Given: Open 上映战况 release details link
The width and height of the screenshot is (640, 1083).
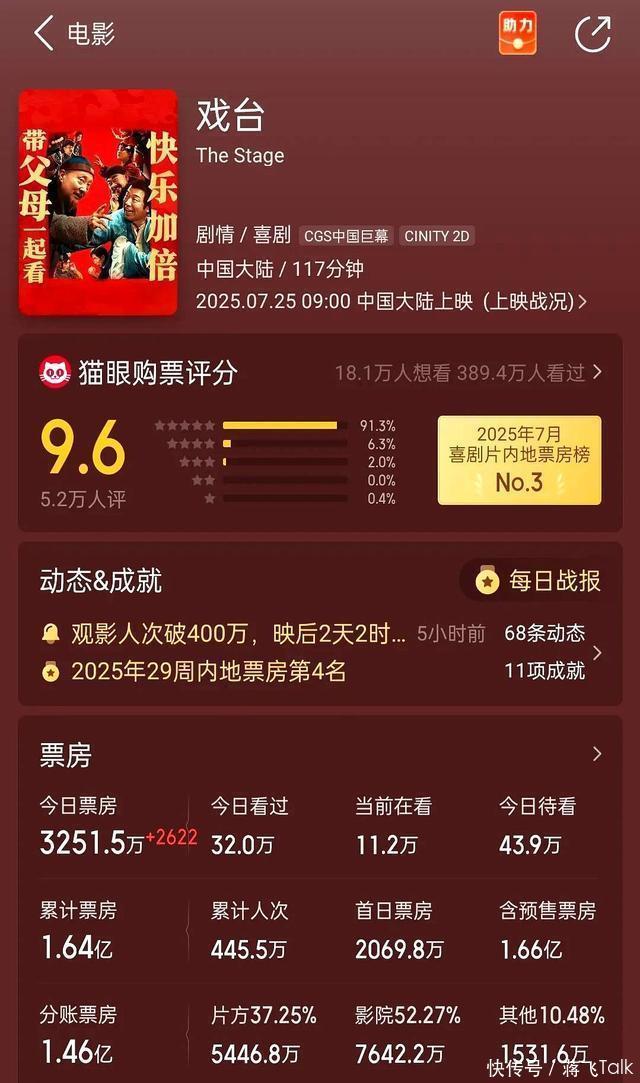Looking at the screenshot, I should pos(536,301).
